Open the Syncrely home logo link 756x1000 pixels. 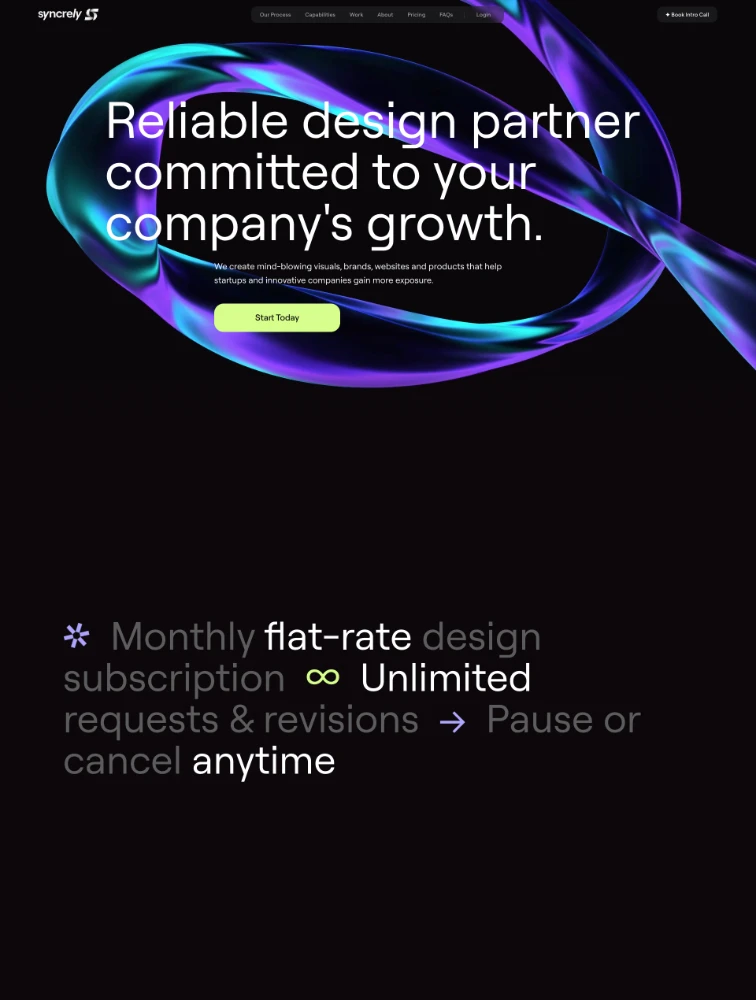click(68, 14)
